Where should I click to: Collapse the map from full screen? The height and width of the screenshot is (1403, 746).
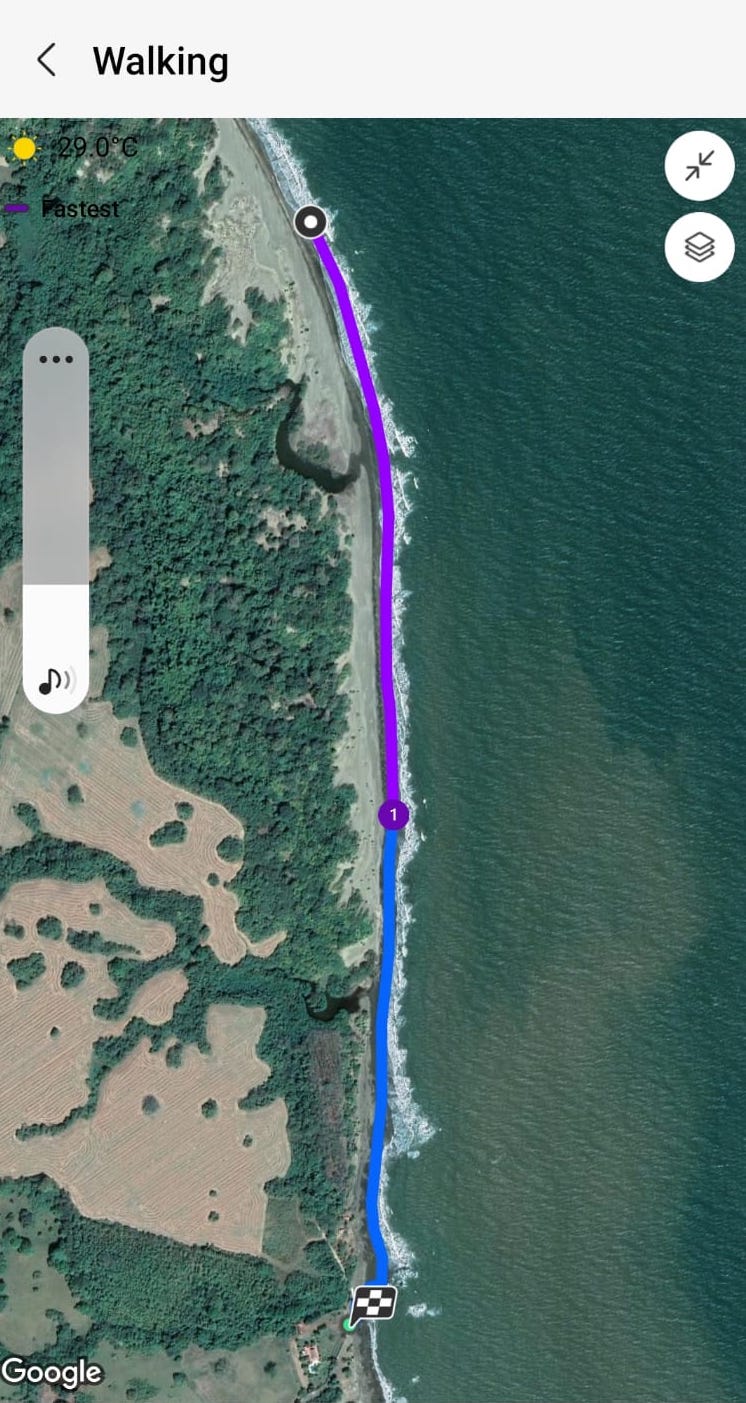pyautogui.click(x=699, y=166)
